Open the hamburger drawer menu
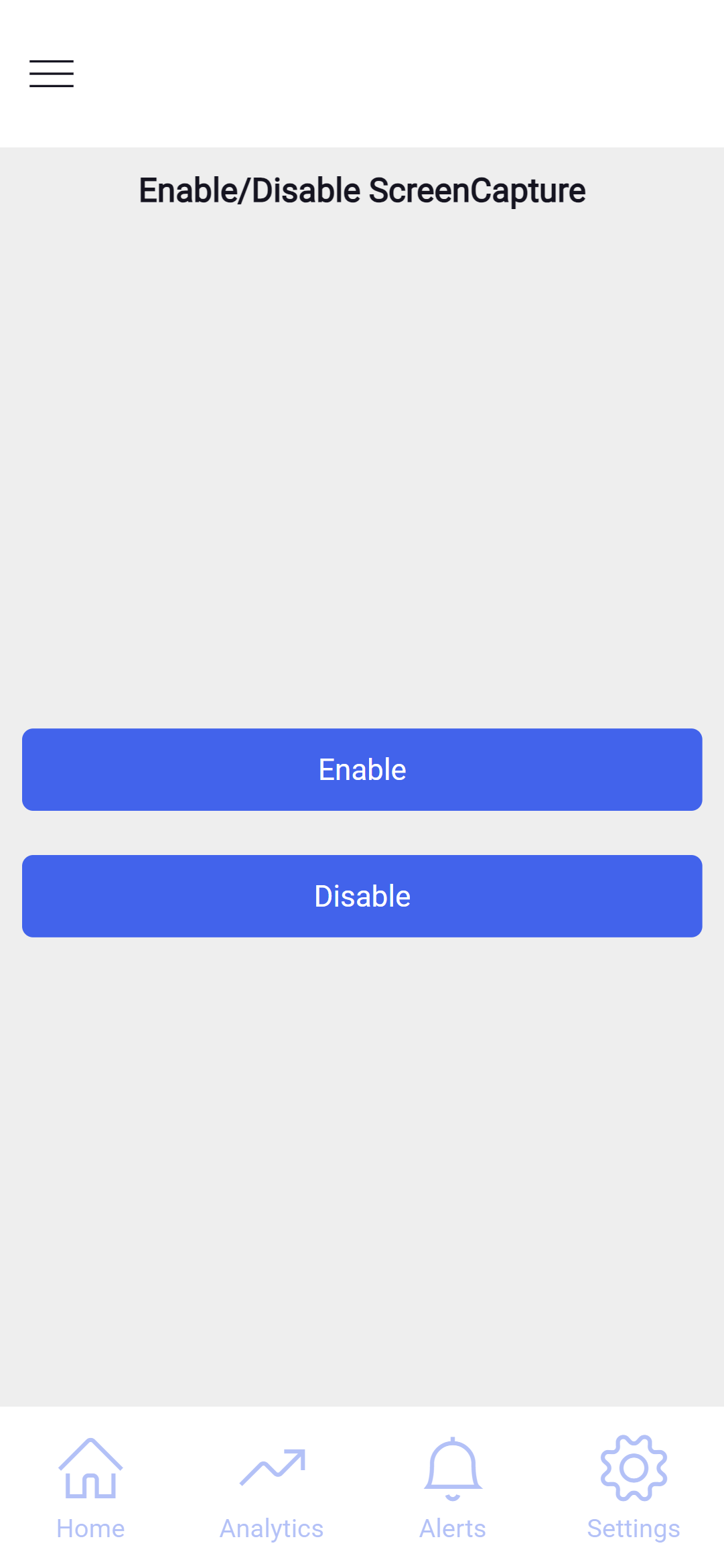The height and width of the screenshot is (1568, 724). [52, 74]
